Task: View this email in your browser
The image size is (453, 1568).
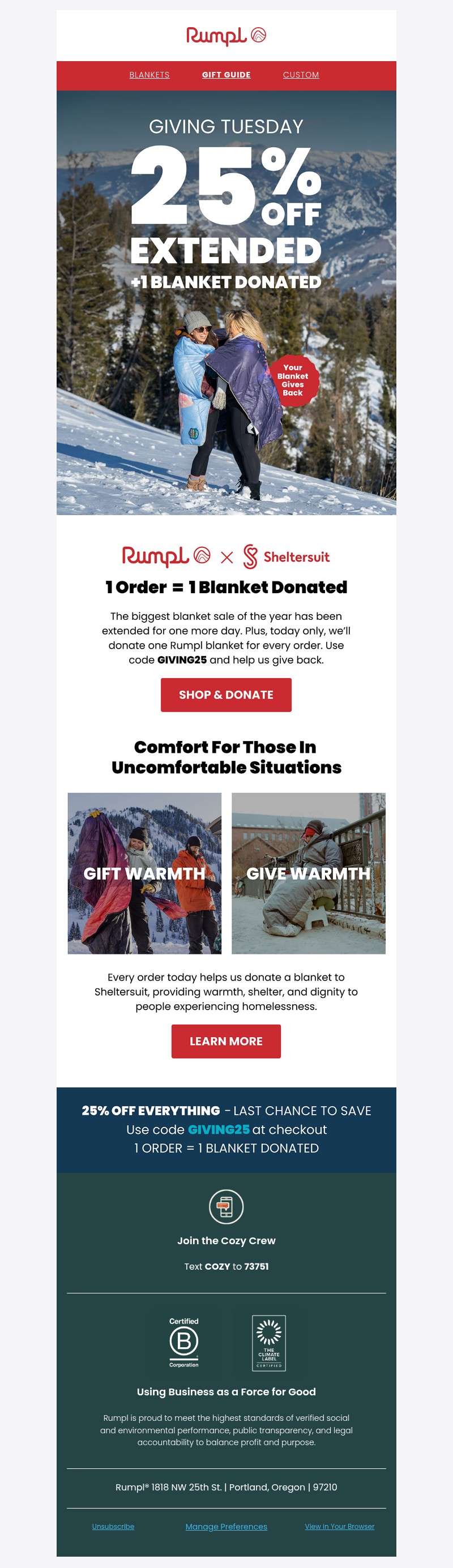Action: tap(339, 1526)
